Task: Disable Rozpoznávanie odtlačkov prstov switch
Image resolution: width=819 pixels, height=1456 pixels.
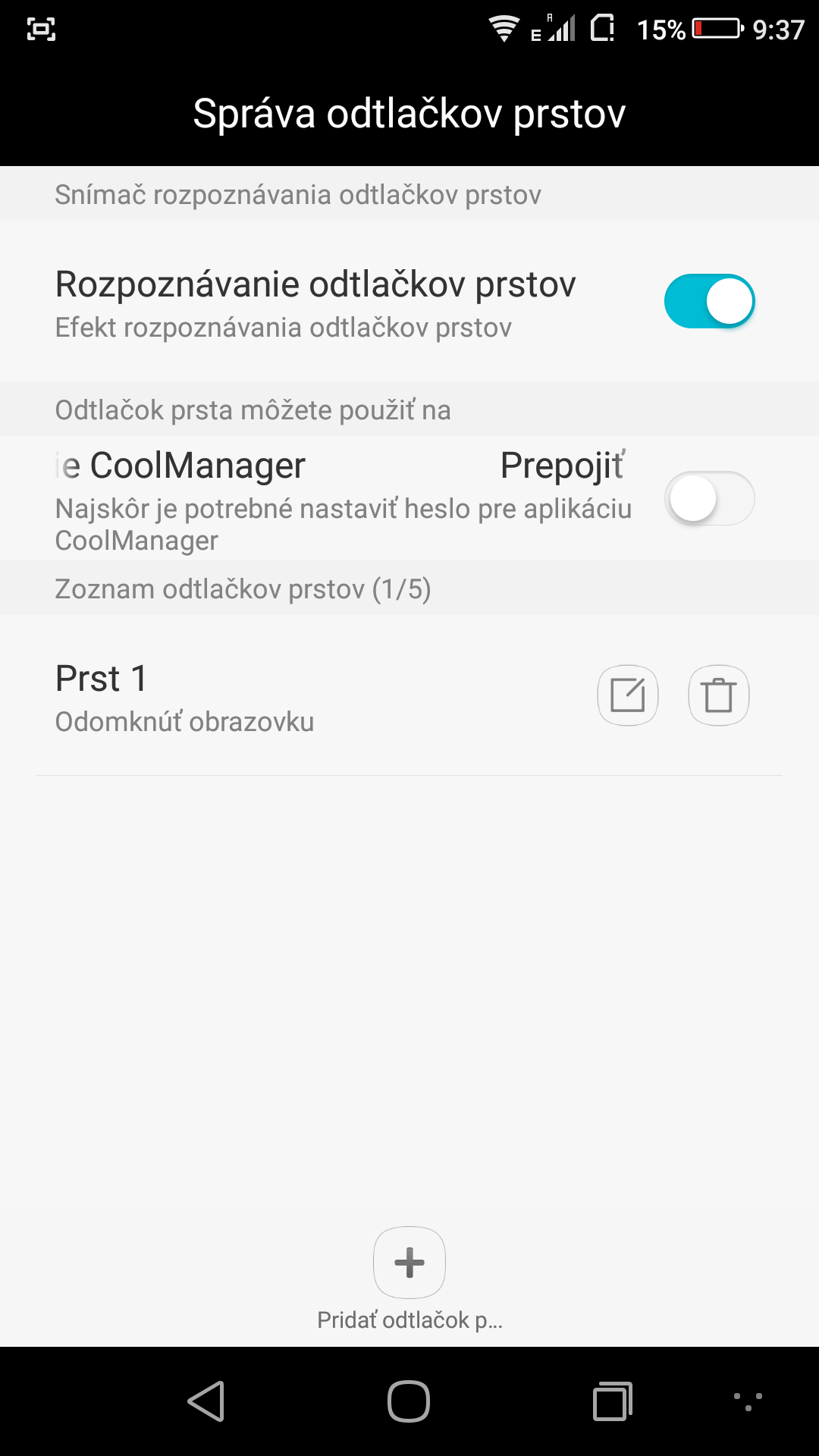Action: tap(710, 301)
